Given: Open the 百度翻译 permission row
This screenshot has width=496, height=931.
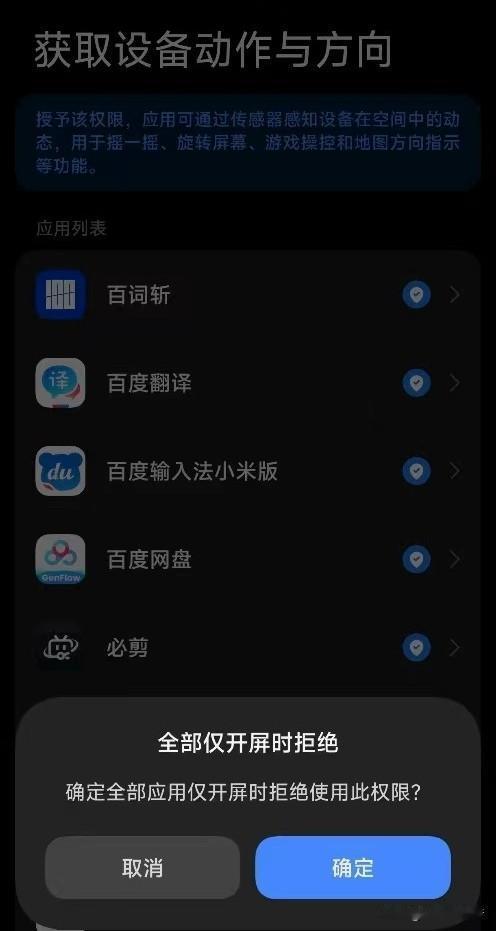Looking at the screenshot, I should point(248,383).
